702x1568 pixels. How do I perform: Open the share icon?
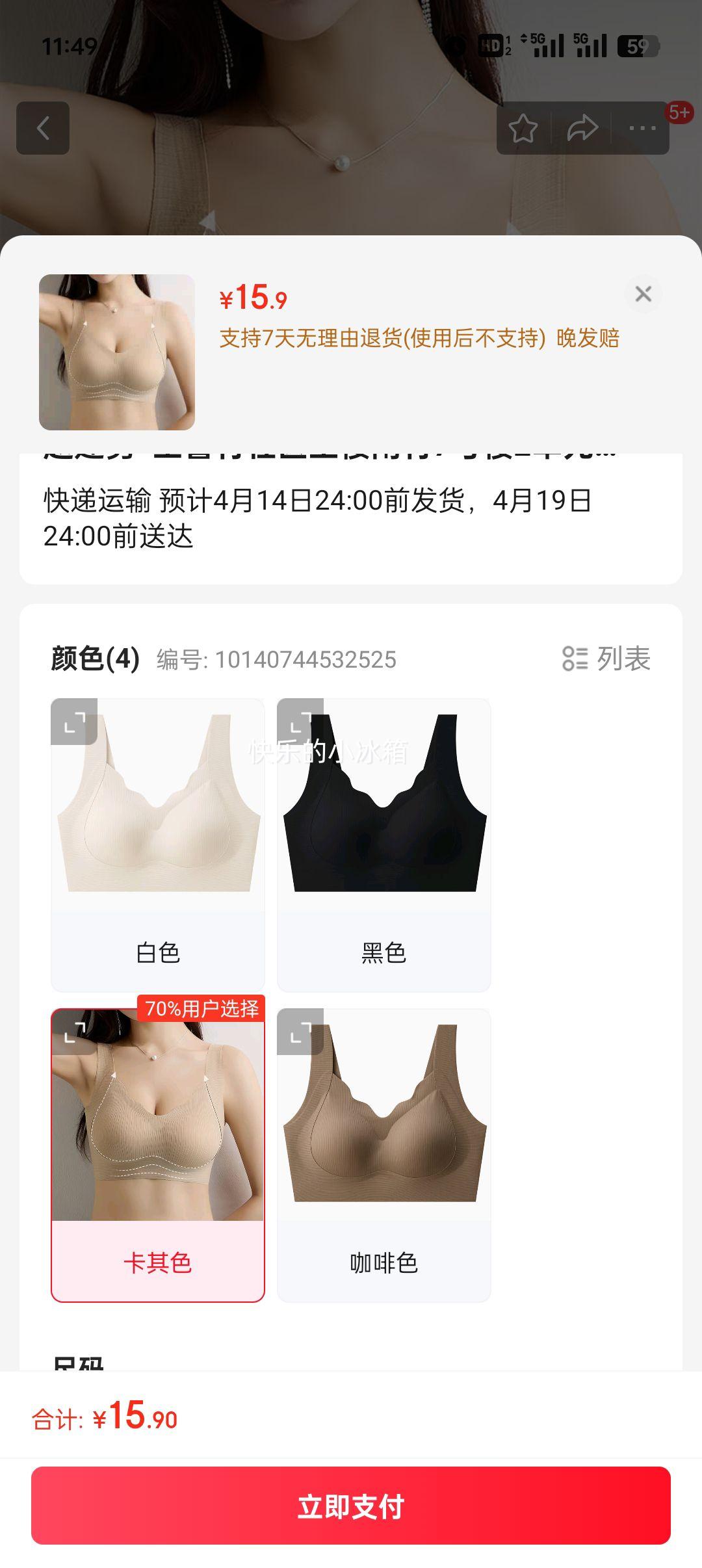click(x=582, y=127)
